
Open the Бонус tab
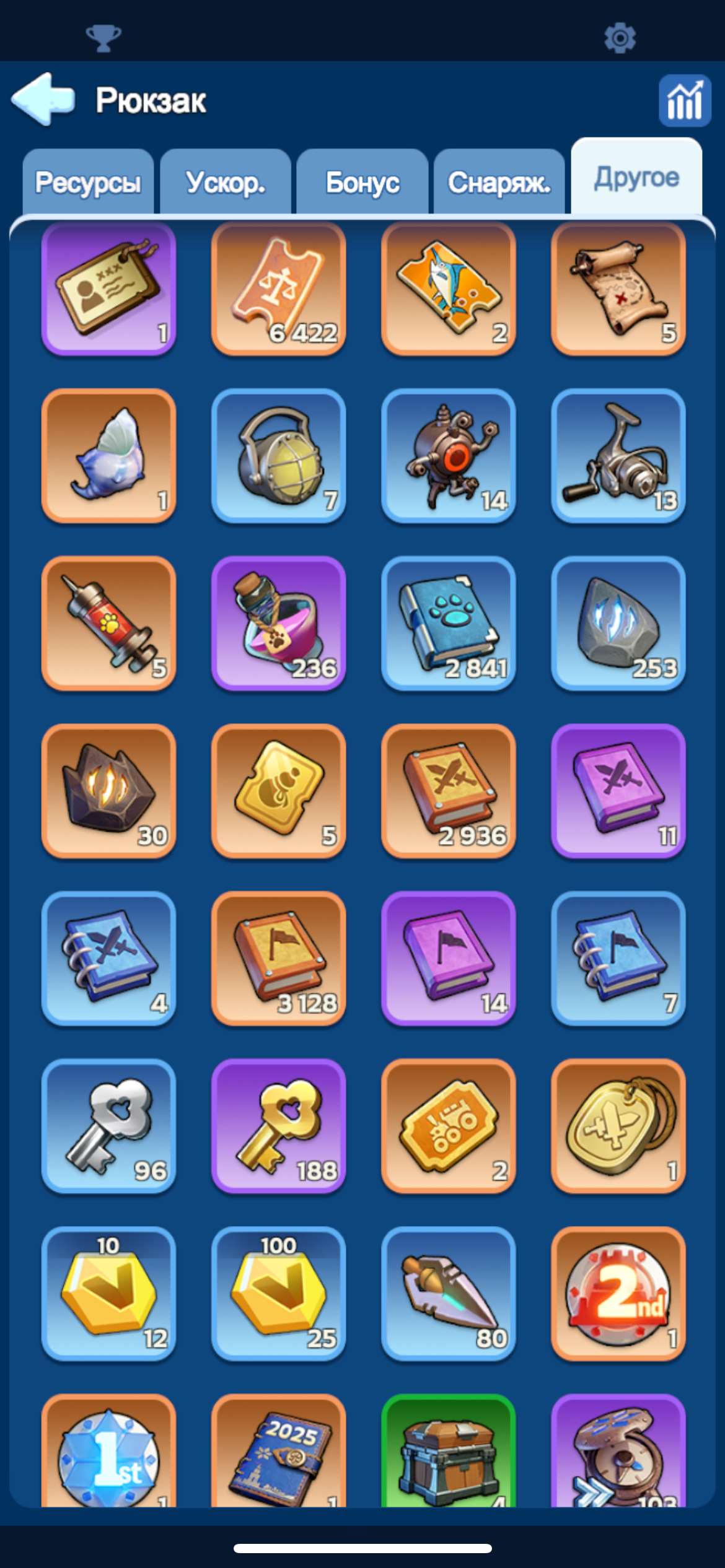pos(362,183)
